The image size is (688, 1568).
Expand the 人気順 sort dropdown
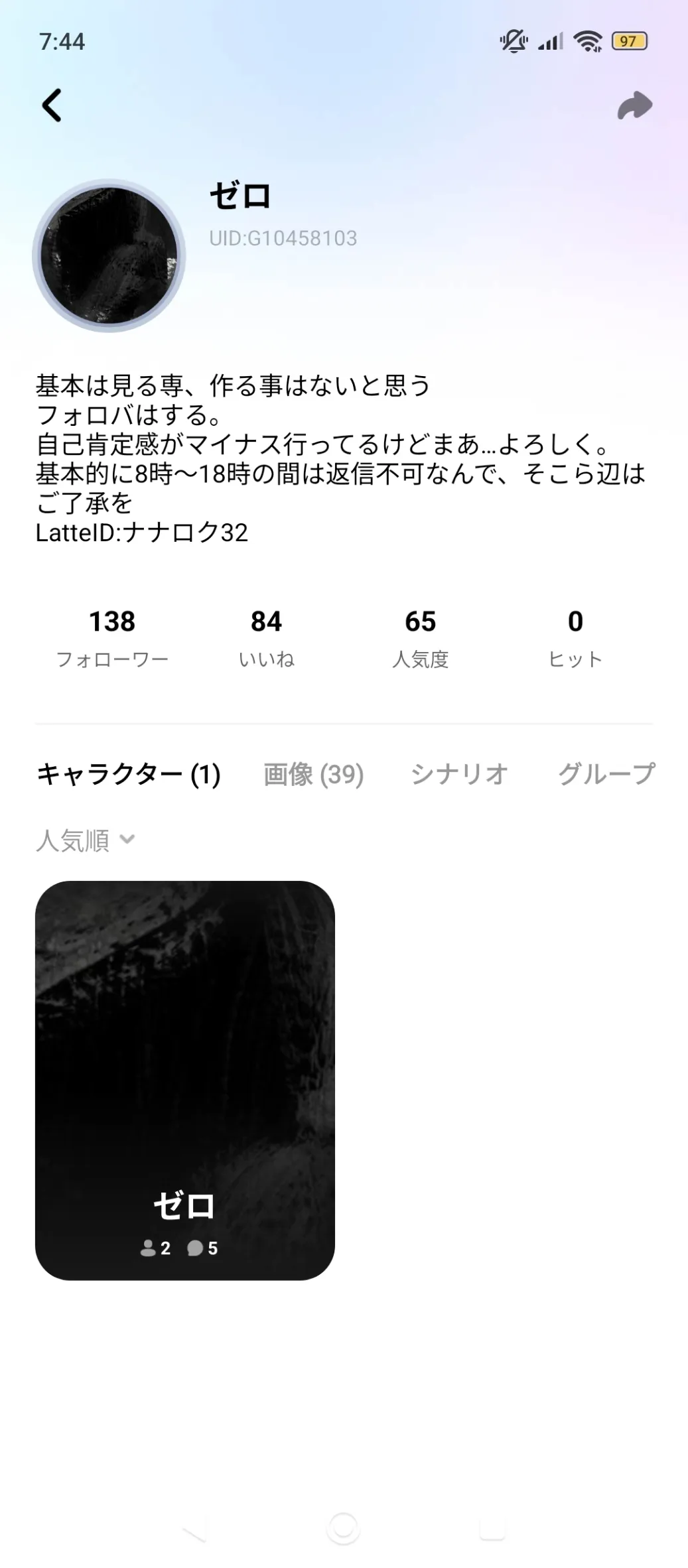coord(85,840)
